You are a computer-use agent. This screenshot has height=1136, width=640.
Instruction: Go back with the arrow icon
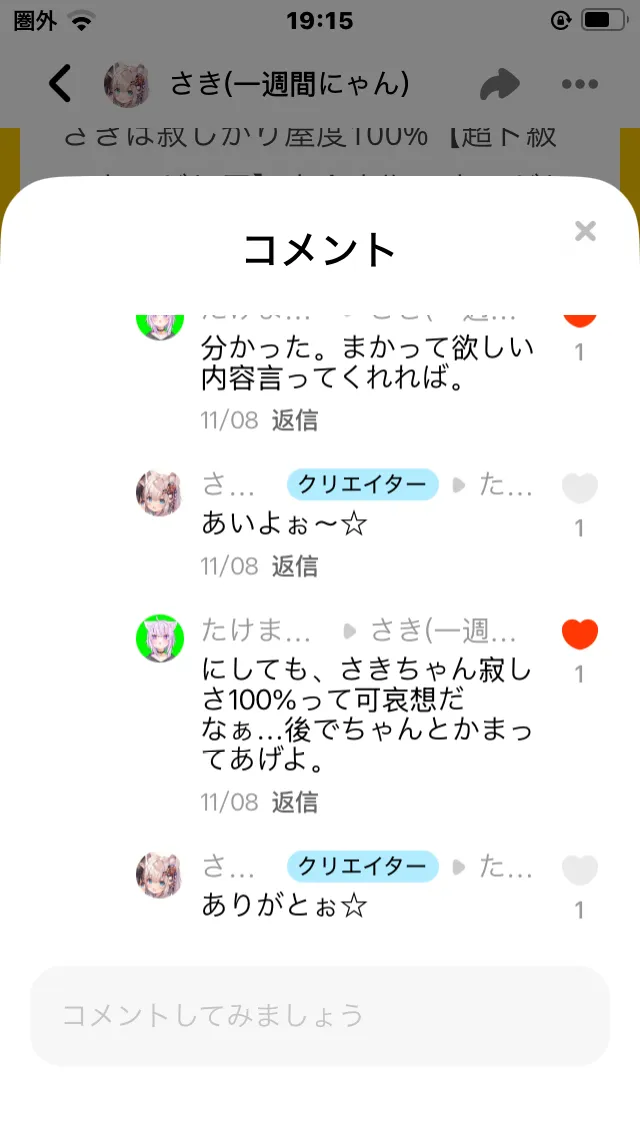pyautogui.click(x=61, y=84)
